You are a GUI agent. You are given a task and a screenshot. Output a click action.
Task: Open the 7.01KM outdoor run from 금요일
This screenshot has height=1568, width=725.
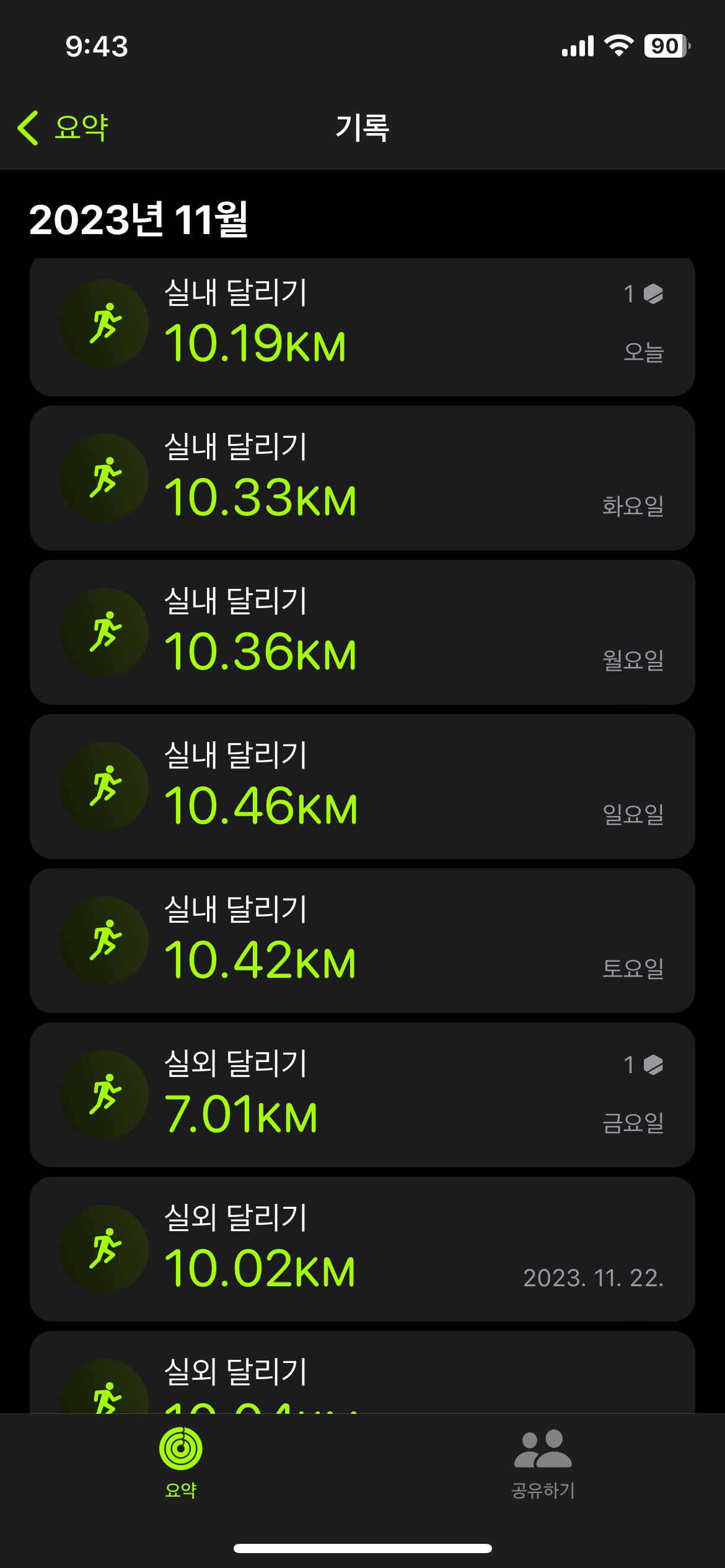[x=362, y=1095]
